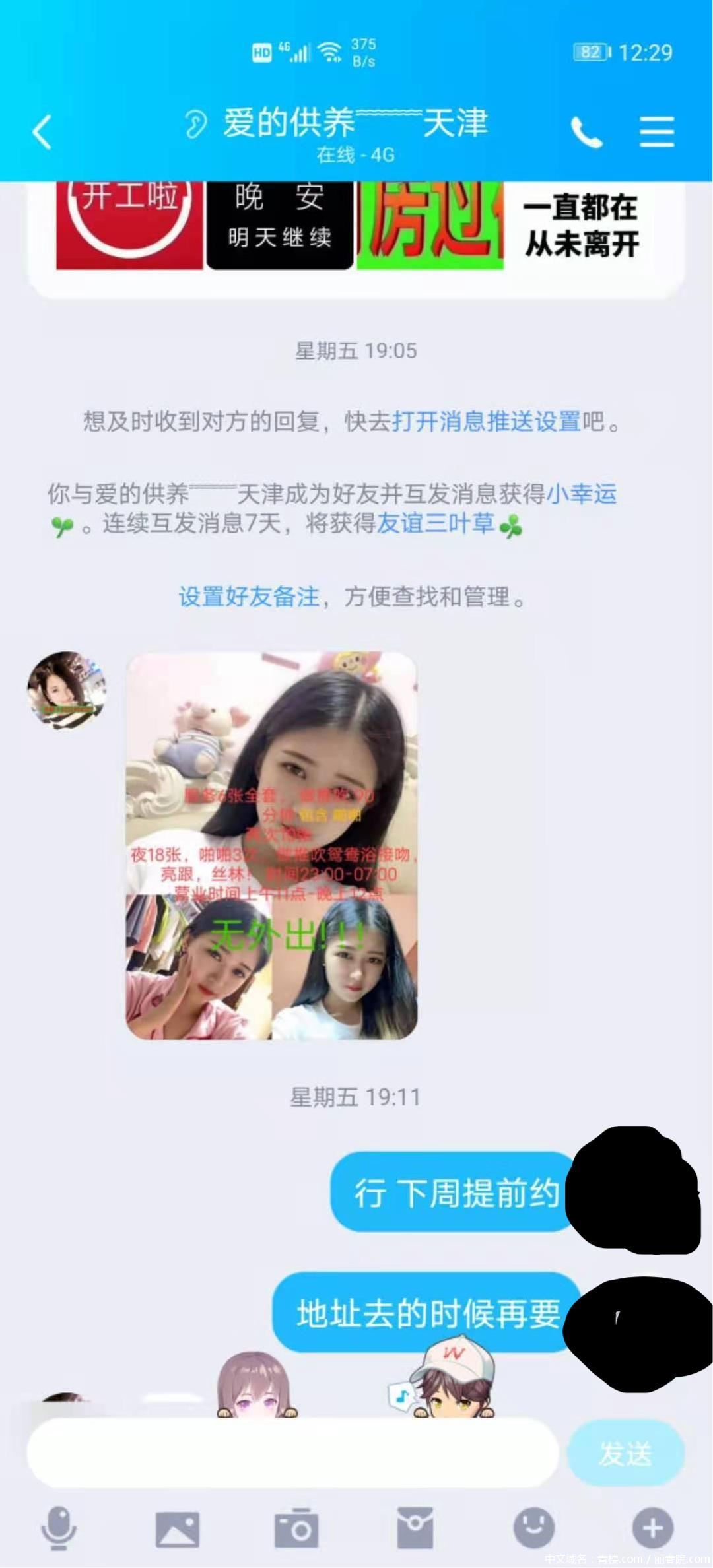Open the emoji panel
The image size is (713, 1568).
[533, 1527]
